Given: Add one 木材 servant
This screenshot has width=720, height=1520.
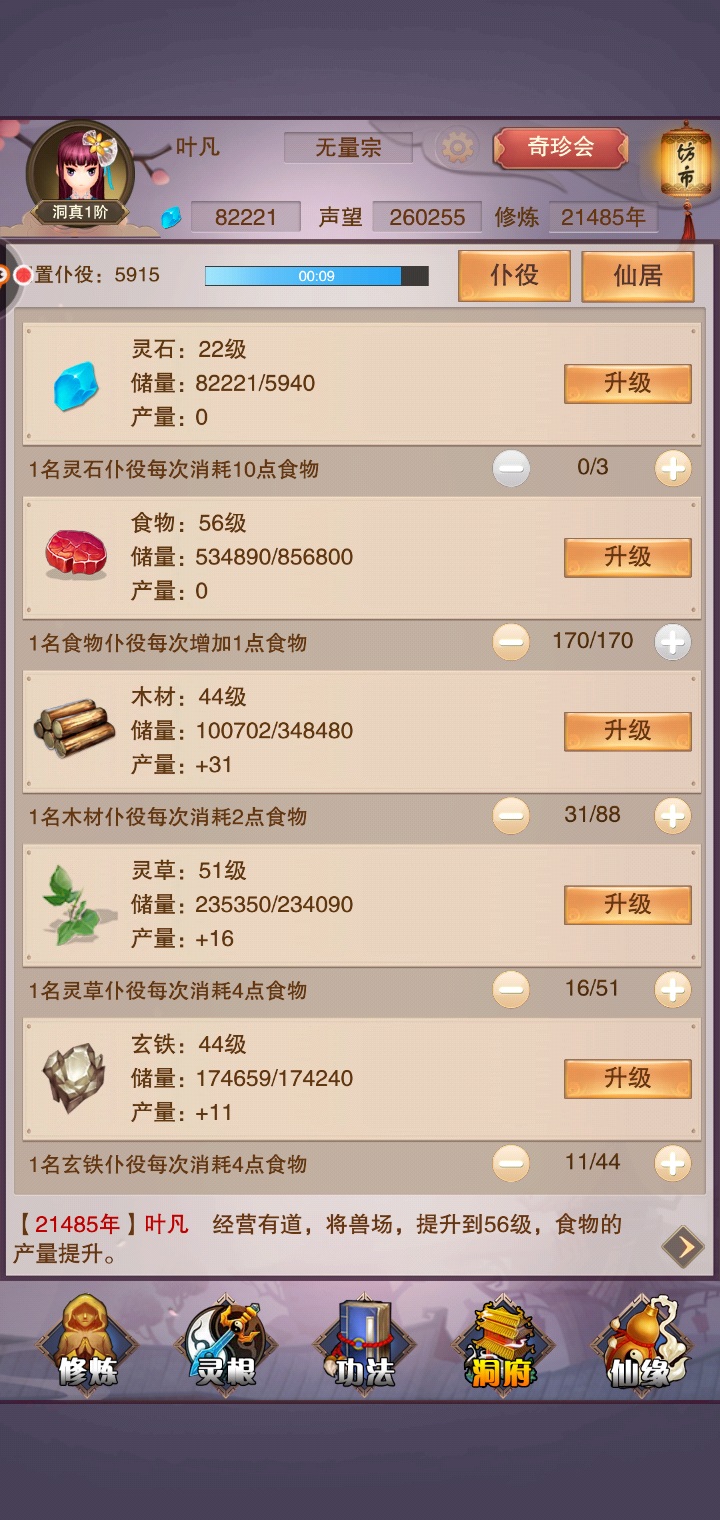Looking at the screenshot, I should pos(673,816).
